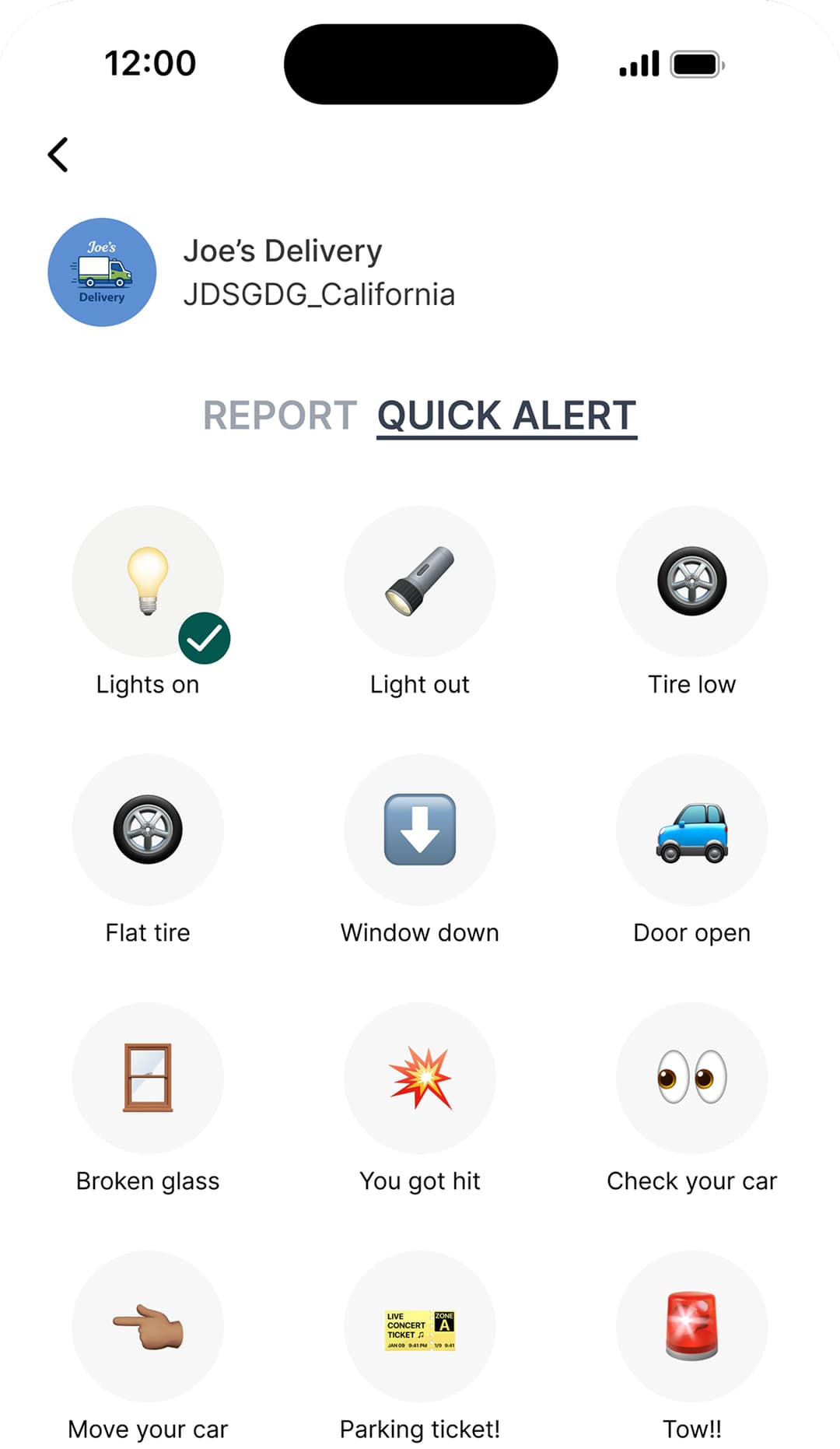Select the Tire low alert icon
The width and height of the screenshot is (840, 1449).
[691, 582]
